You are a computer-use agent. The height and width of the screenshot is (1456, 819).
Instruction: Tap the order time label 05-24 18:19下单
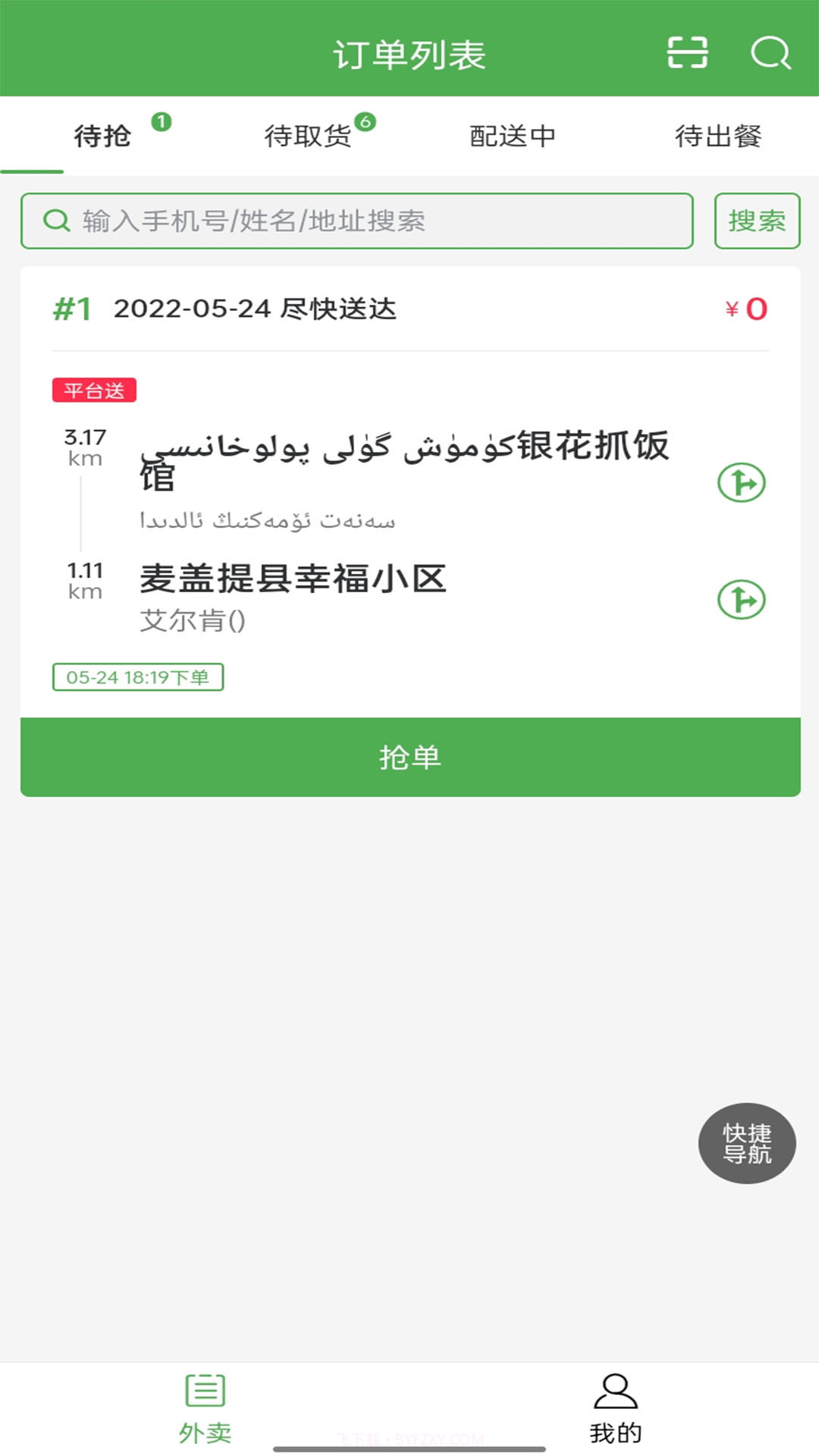point(139,678)
